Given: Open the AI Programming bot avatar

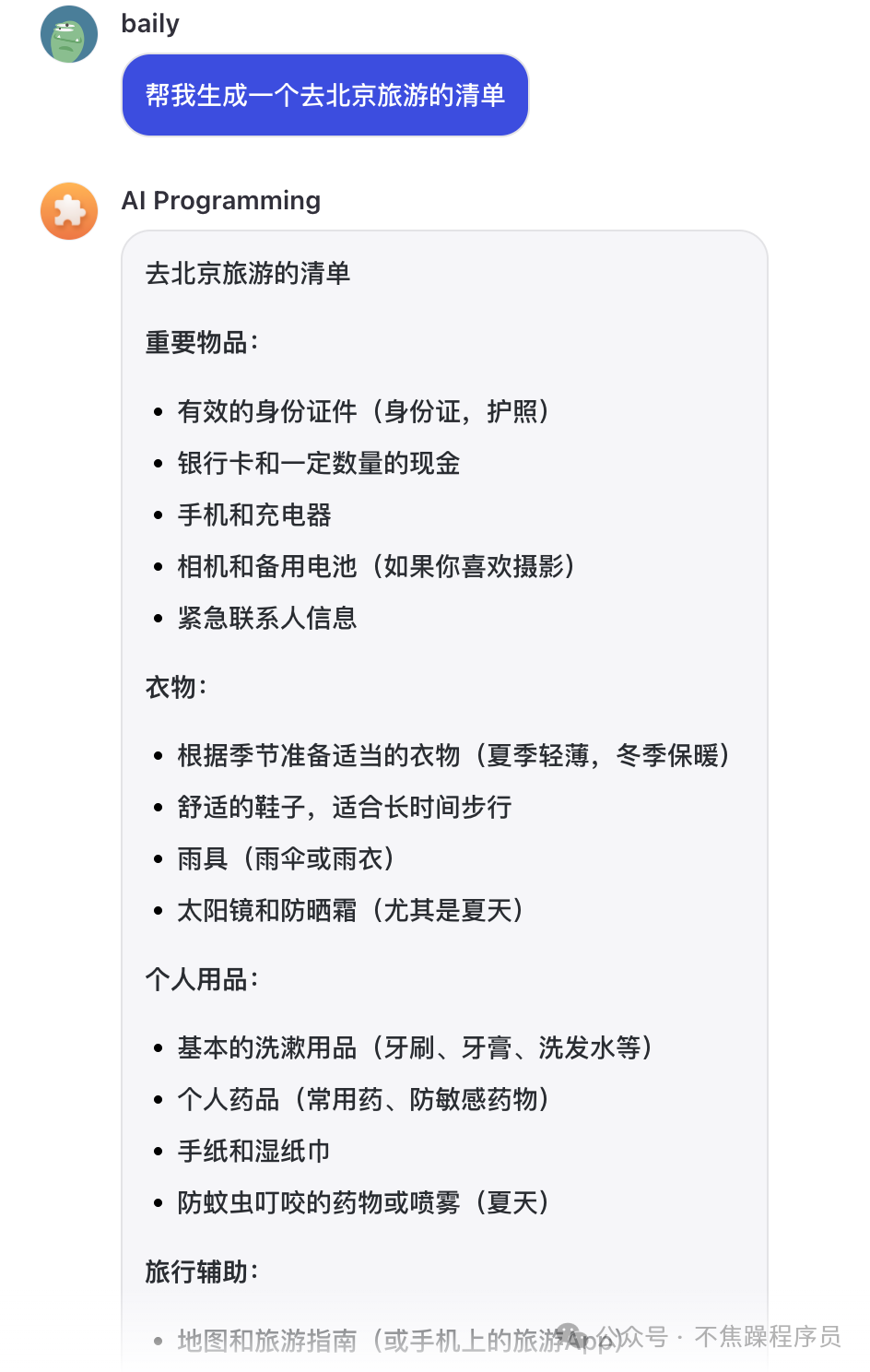Looking at the screenshot, I should point(69,211).
